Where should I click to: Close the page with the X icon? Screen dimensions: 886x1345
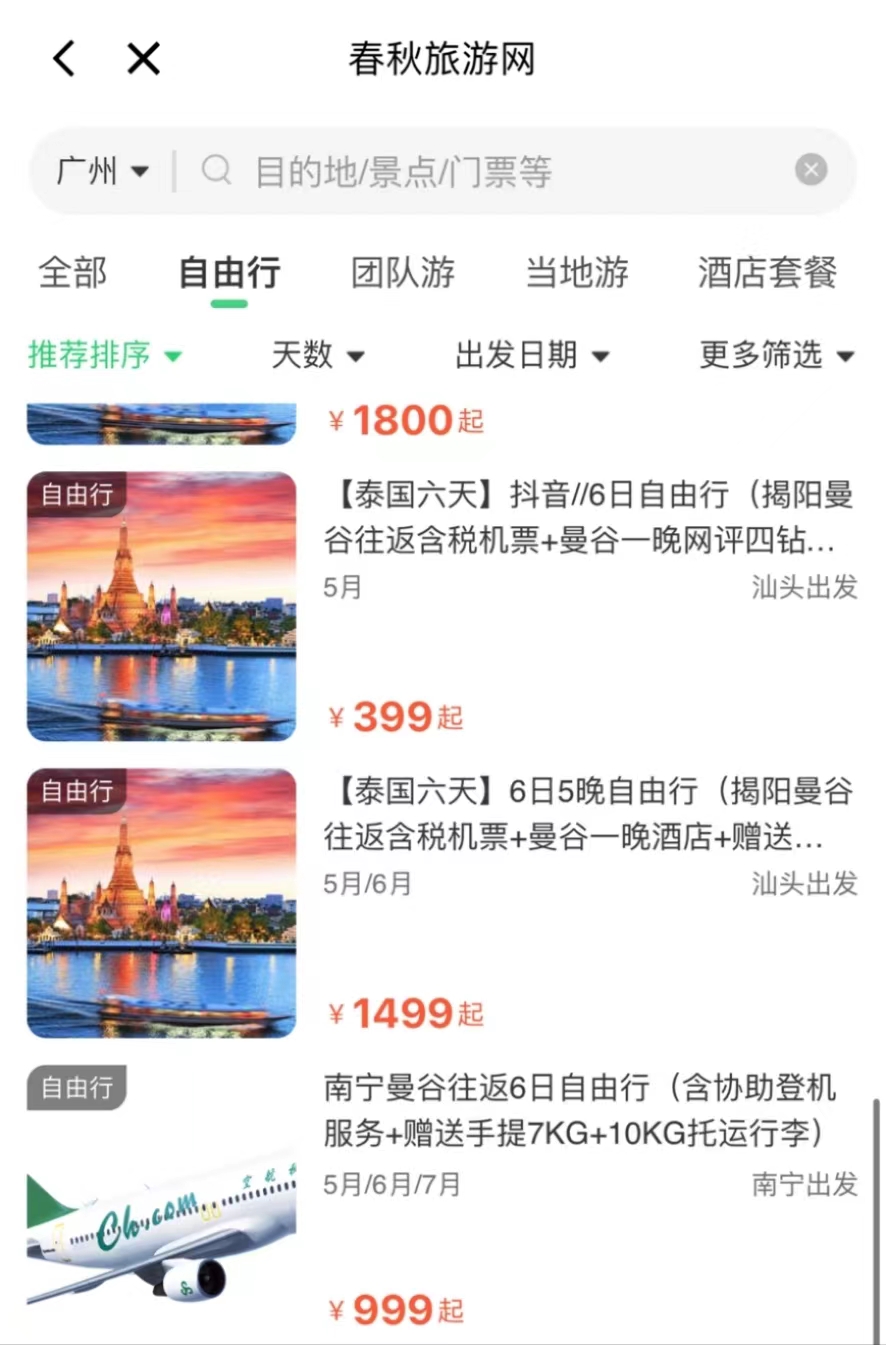coord(143,58)
